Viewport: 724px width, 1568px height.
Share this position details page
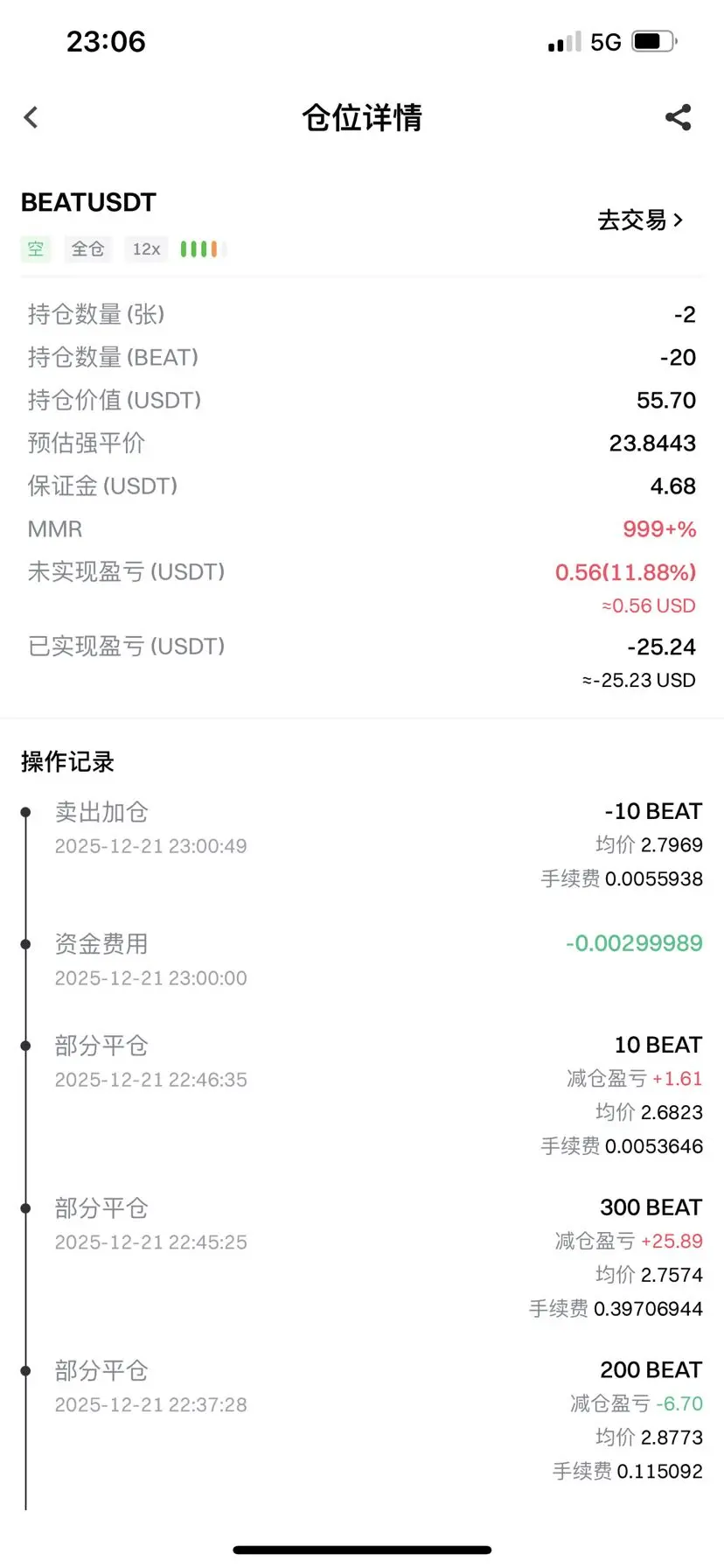pos(679,117)
